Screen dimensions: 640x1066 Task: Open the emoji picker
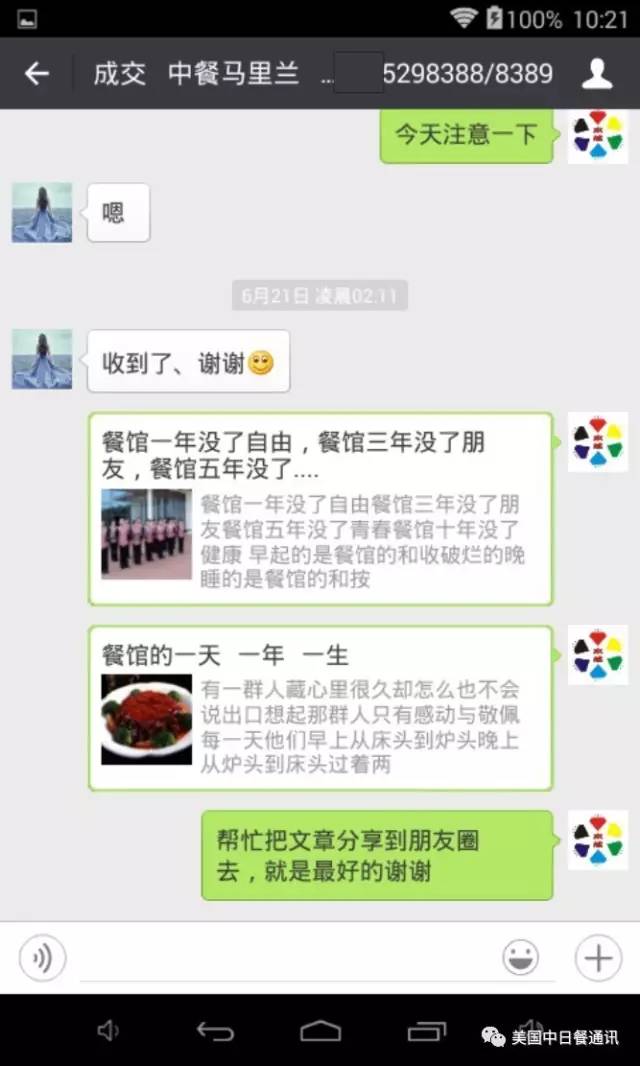click(x=520, y=958)
